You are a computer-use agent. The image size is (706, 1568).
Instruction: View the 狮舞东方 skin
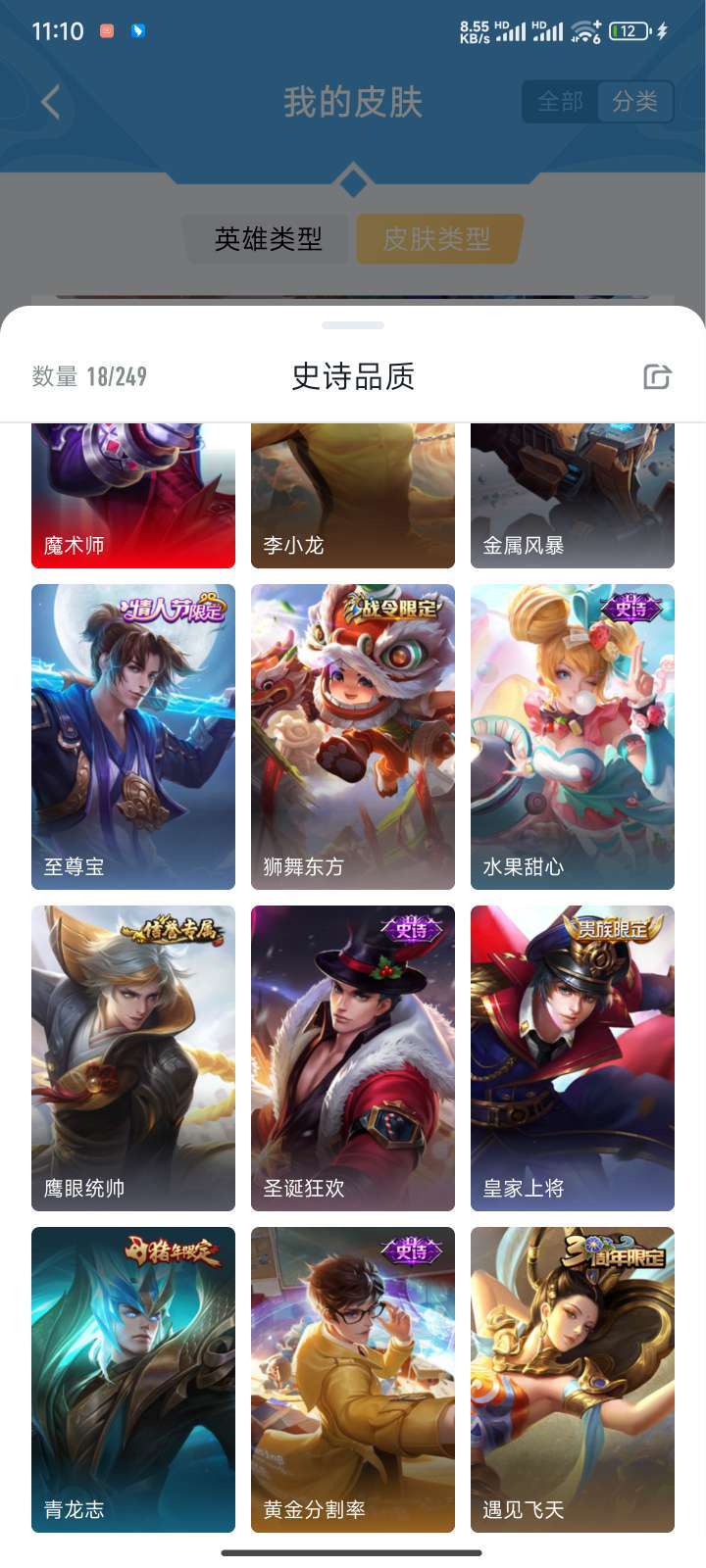tap(353, 737)
